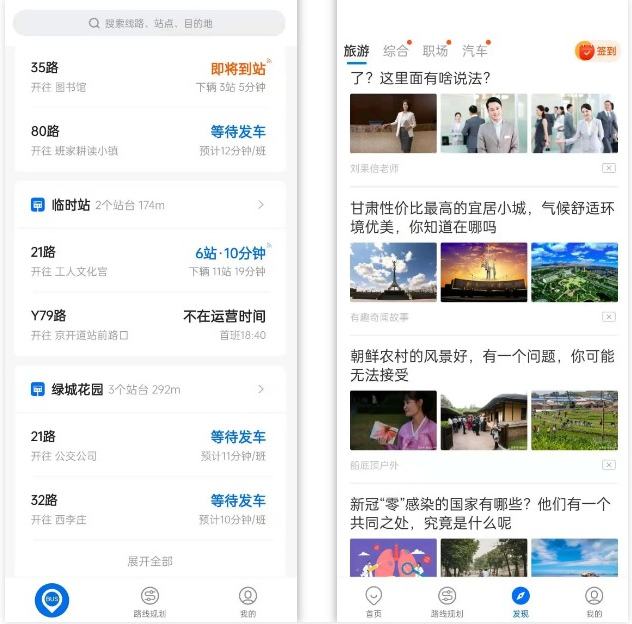Open the search box for routes and stops
The width and height of the screenshot is (632, 624).
149,23
